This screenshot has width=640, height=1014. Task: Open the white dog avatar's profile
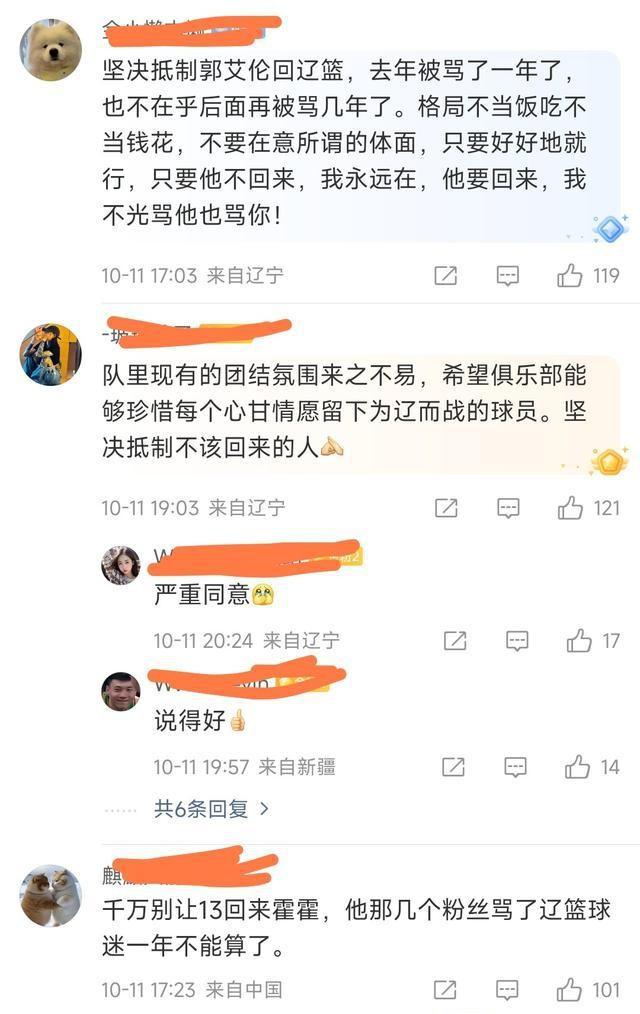click(50, 50)
